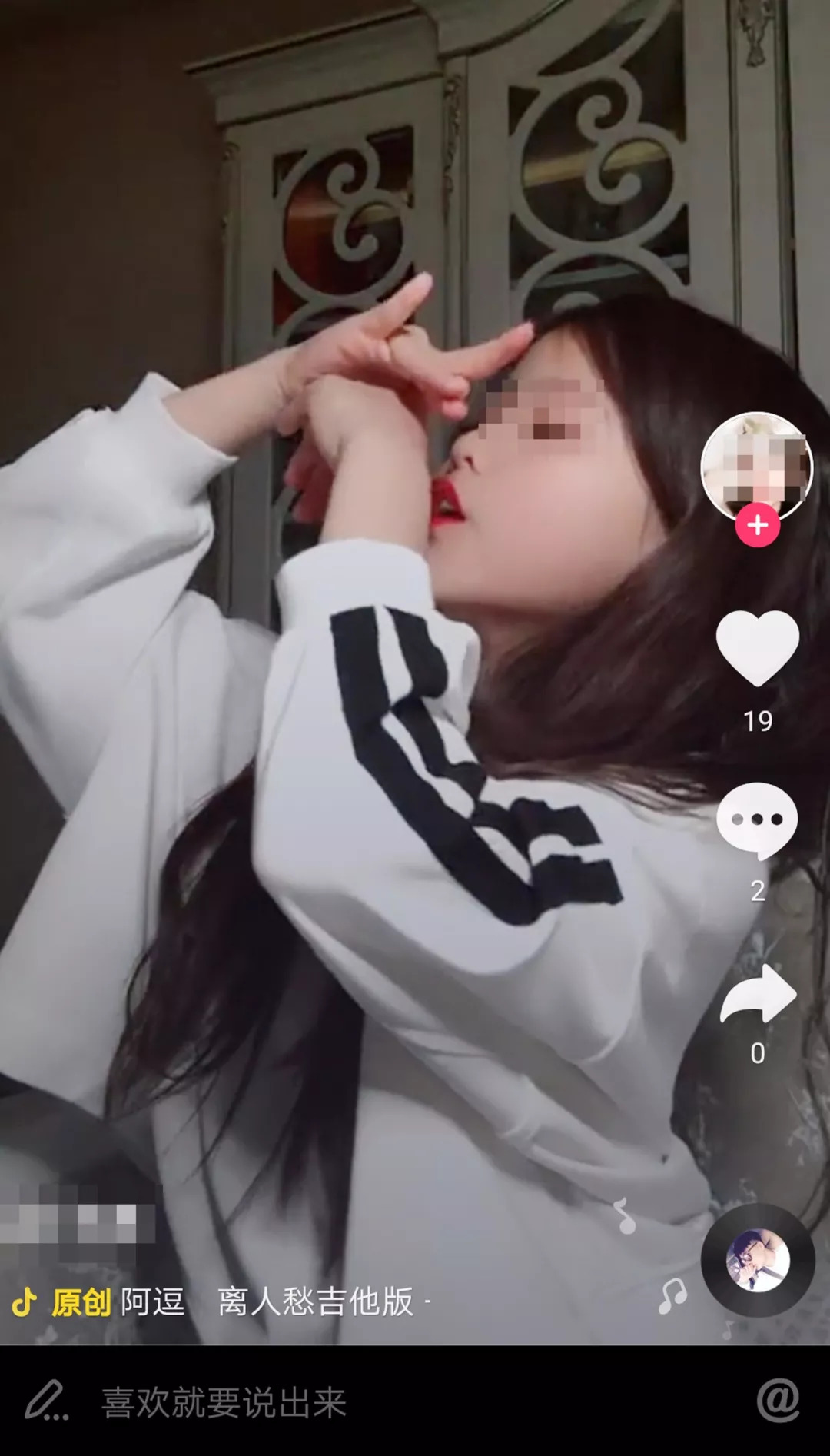Open the 离人愁吉他版 sound link
The height and width of the screenshot is (1456, 830).
click(x=316, y=1301)
